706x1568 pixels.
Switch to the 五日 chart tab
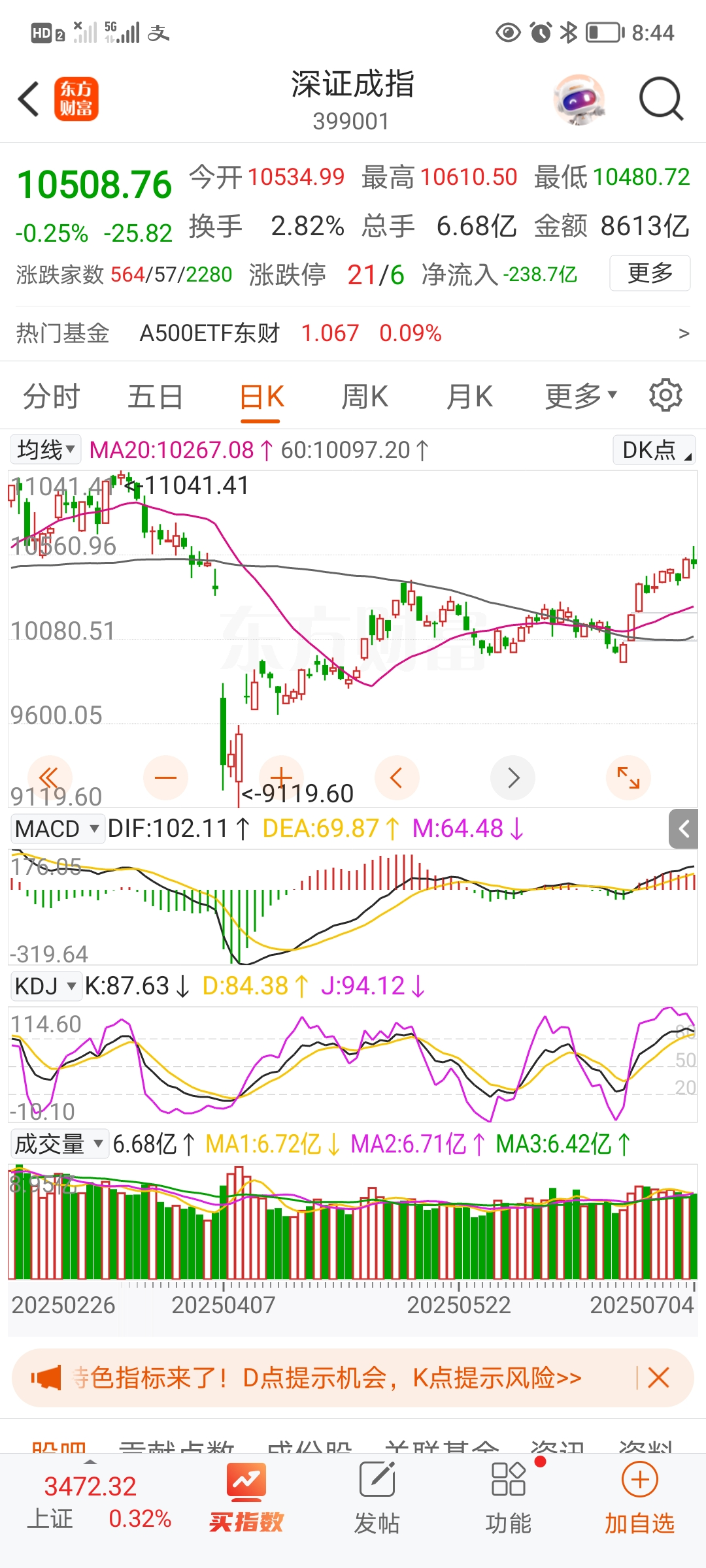[155, 397]
